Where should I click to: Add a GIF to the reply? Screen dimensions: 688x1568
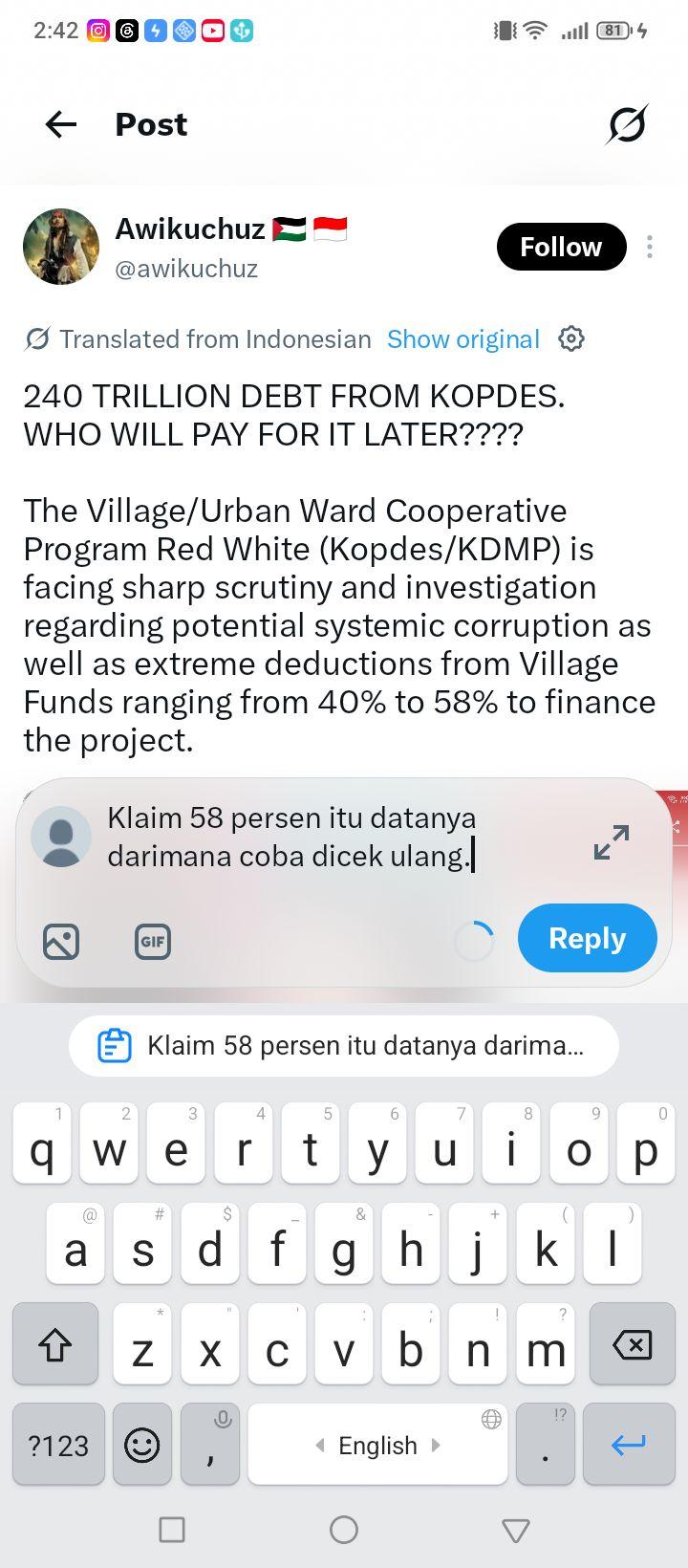[153, 942]
